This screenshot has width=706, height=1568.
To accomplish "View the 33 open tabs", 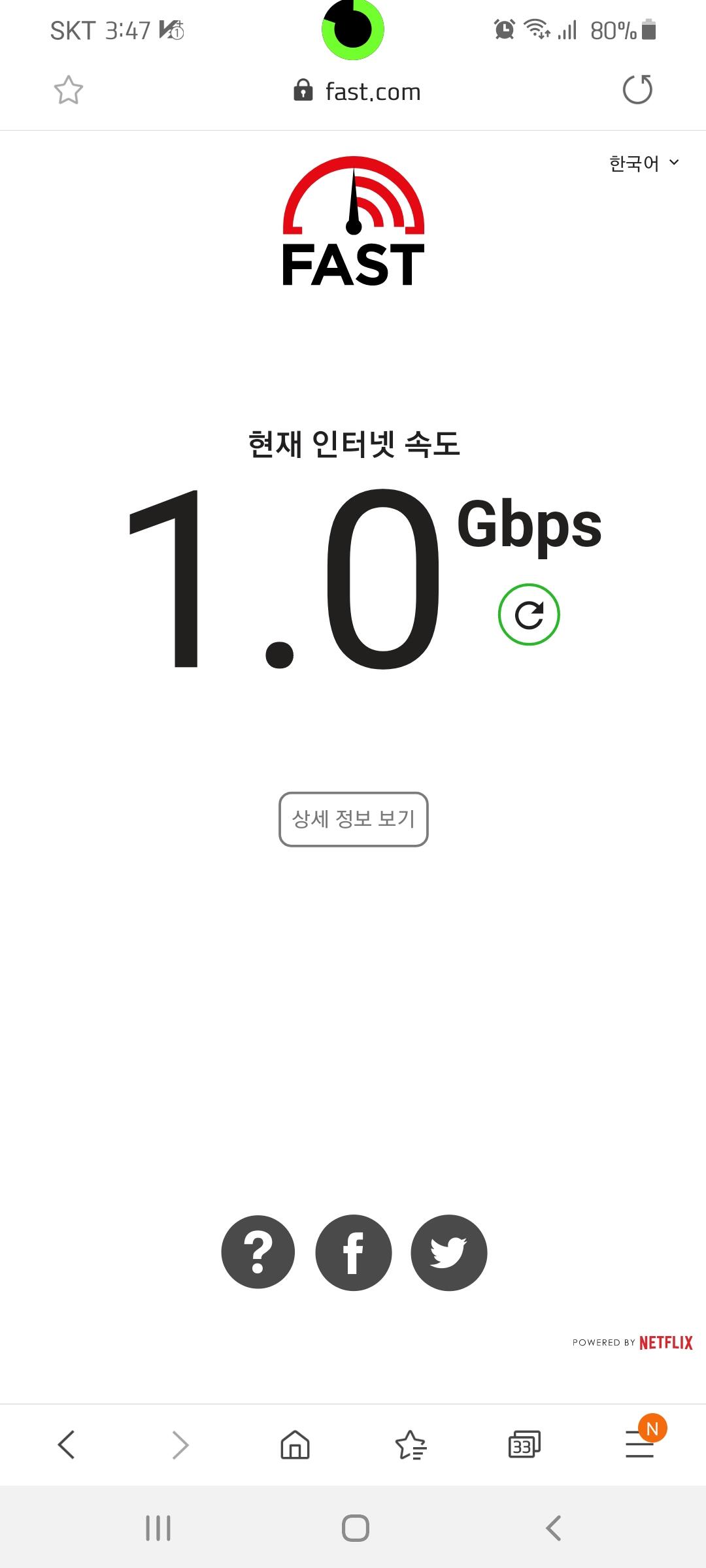I will [524, 1445].
